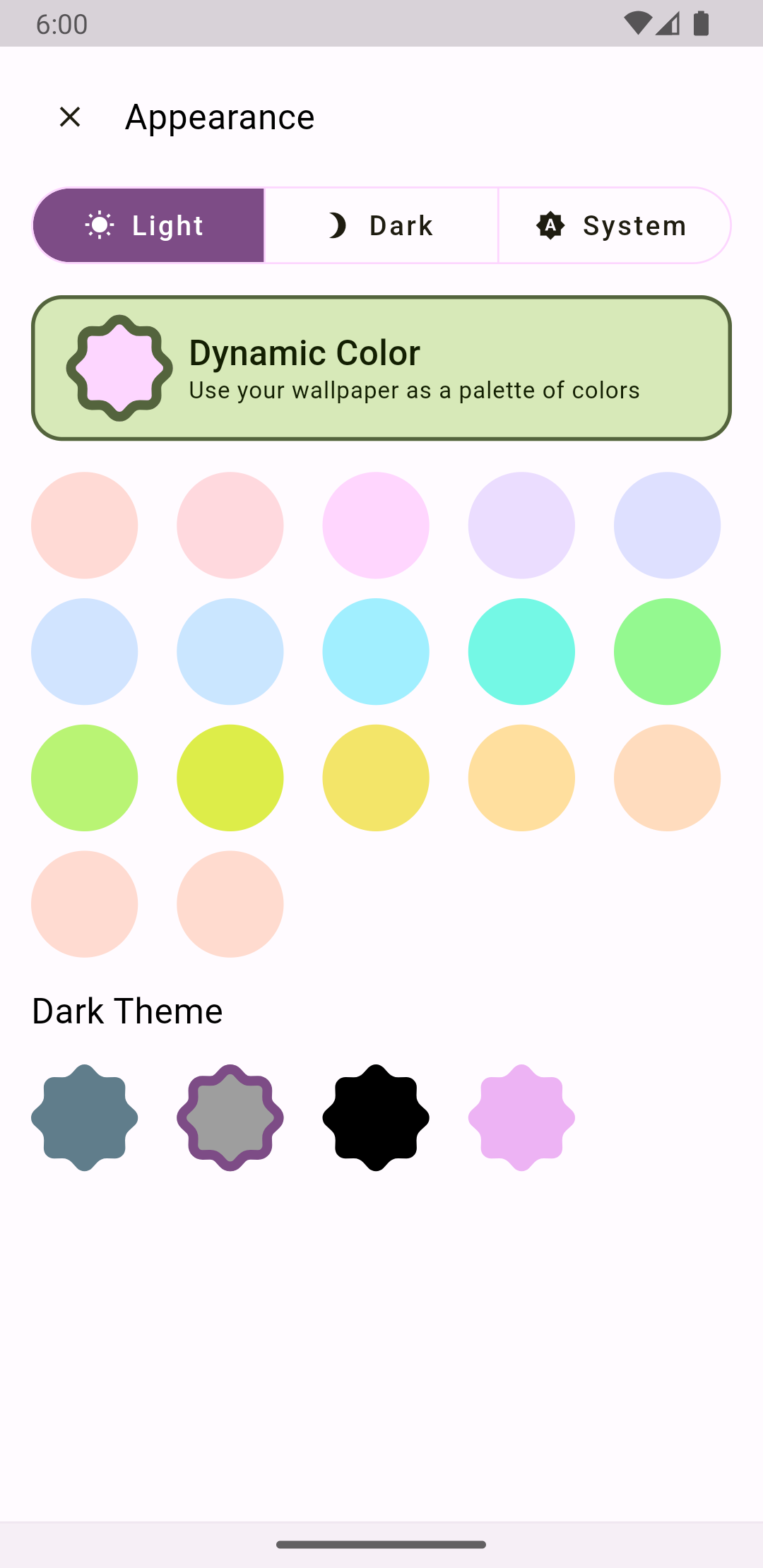The image size is (763, 1568).
Task: Select the Light theme mode
Action: click(x=148, y=225)
